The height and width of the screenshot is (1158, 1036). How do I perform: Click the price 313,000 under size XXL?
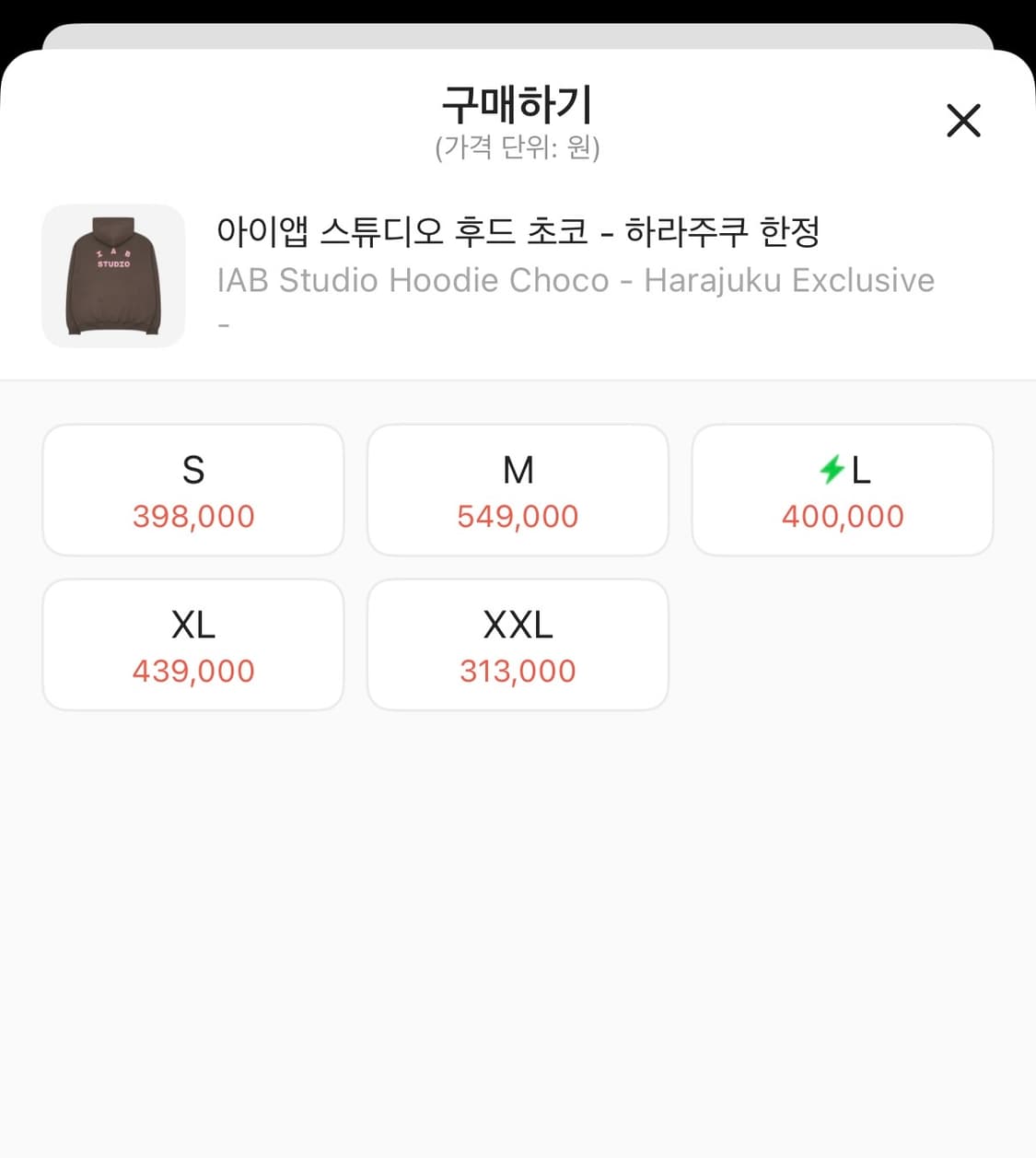[518, 671]
